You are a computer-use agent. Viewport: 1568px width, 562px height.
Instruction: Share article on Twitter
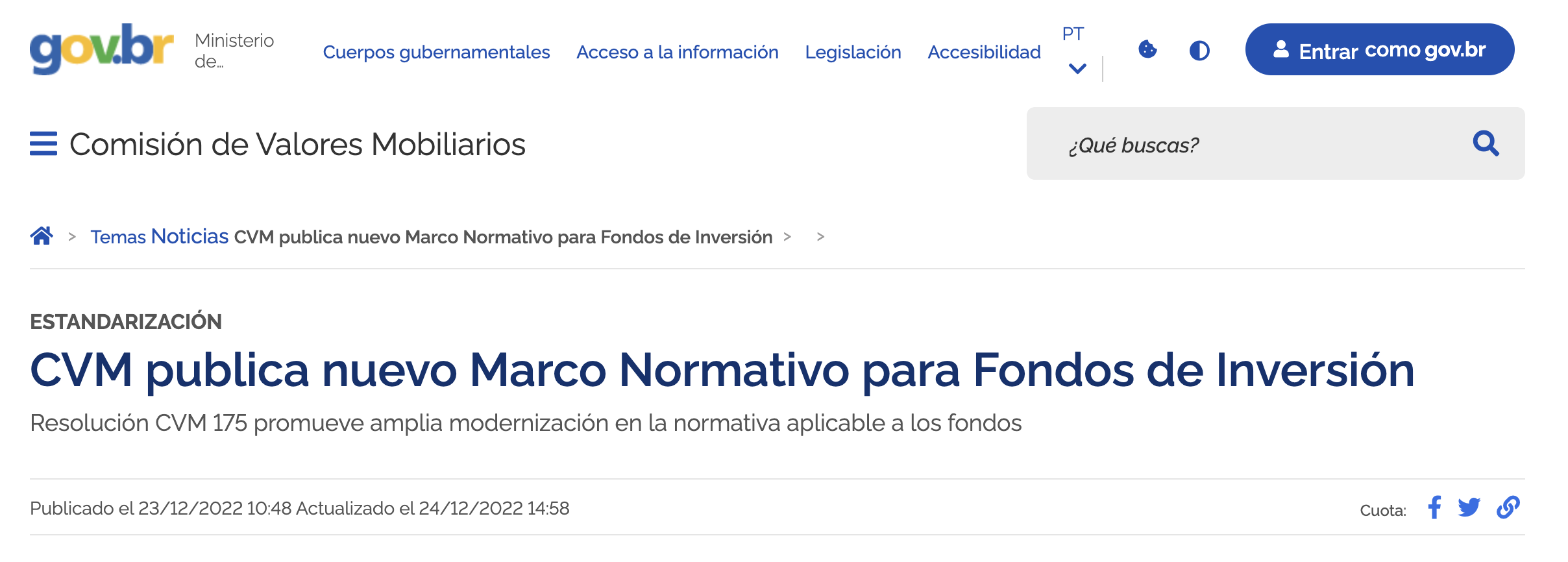click(x=1469, y=507)
